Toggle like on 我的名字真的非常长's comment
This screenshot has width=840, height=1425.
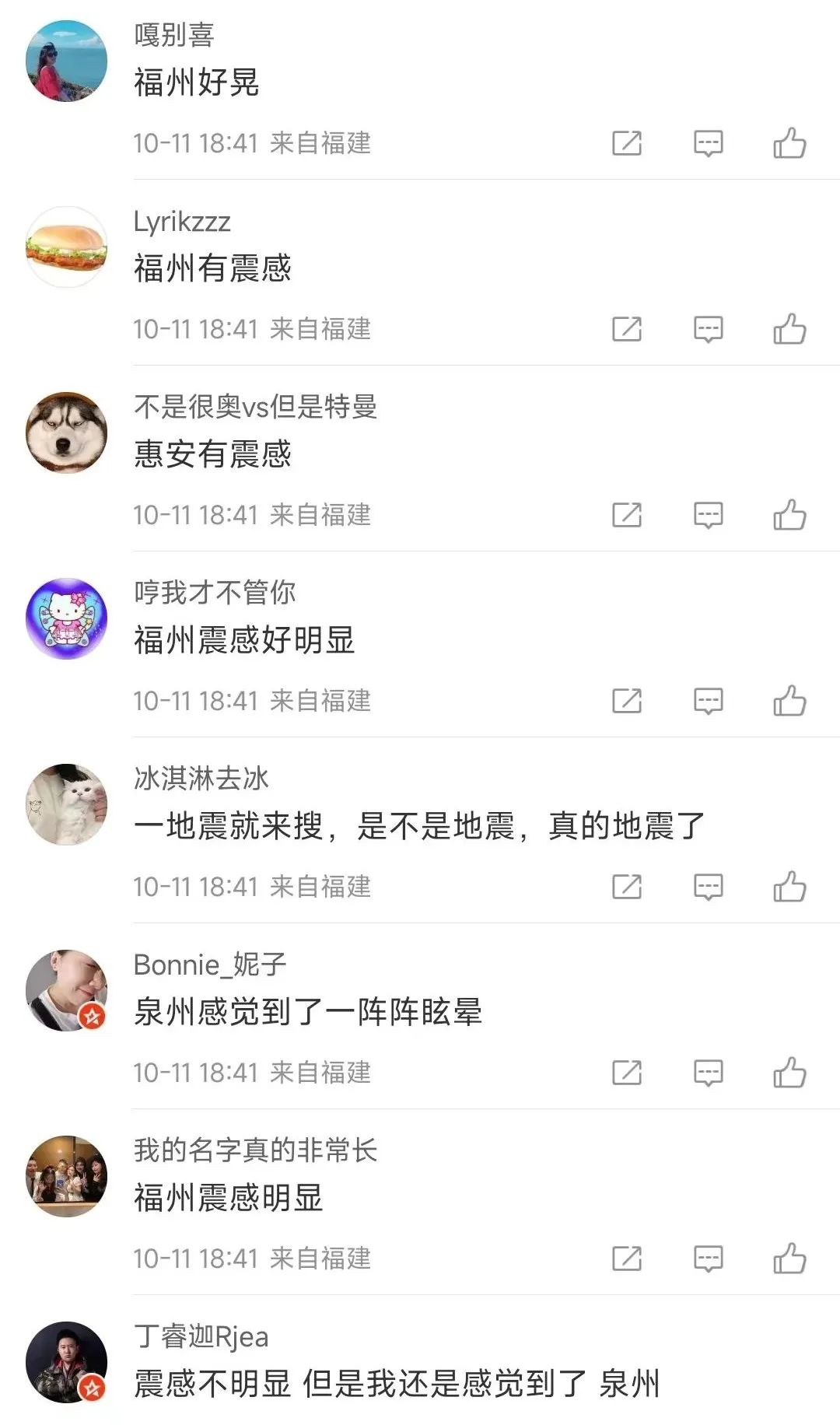[792, 1257]
